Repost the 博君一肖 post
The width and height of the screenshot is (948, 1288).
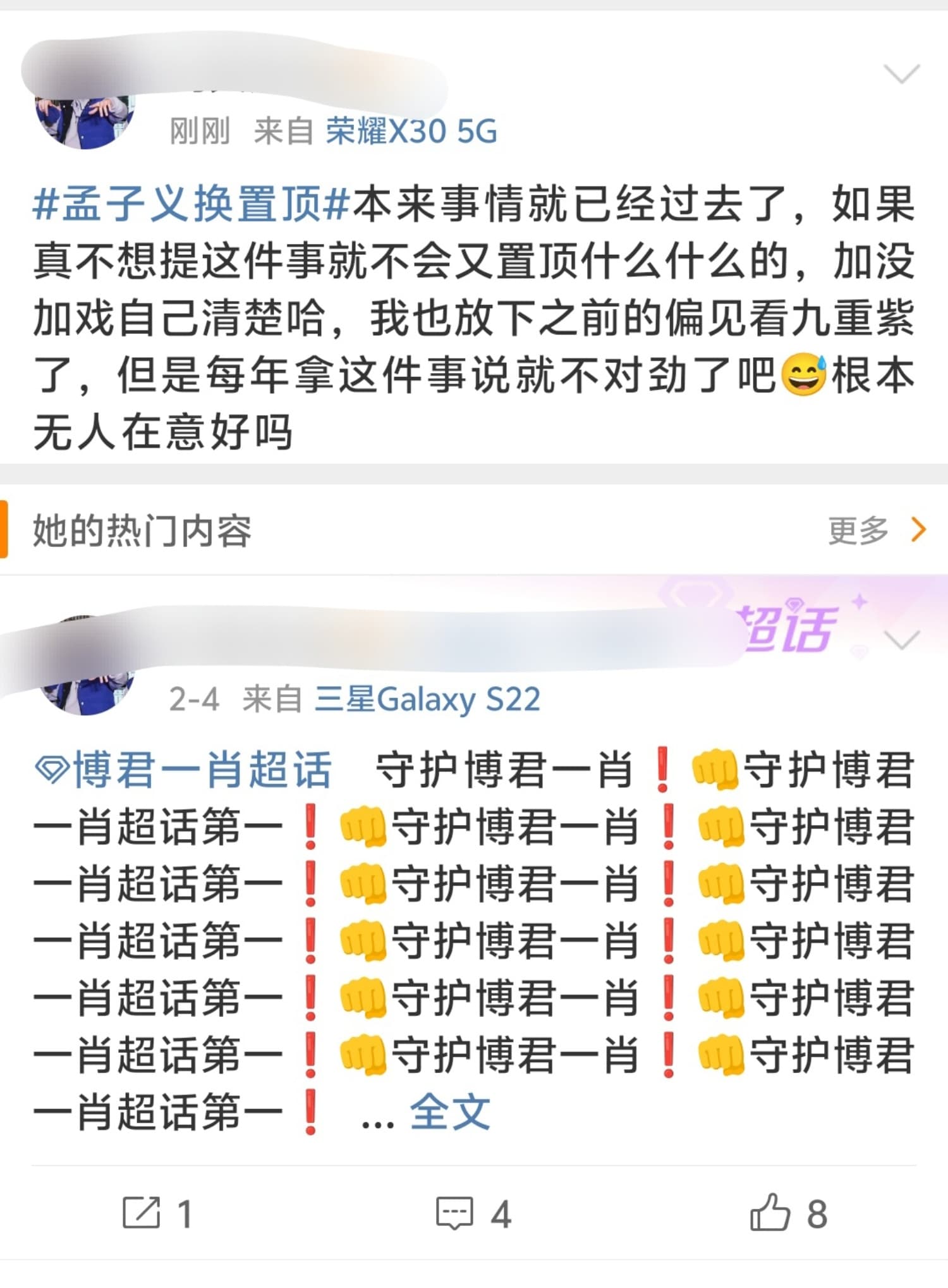pos(157,1213)
